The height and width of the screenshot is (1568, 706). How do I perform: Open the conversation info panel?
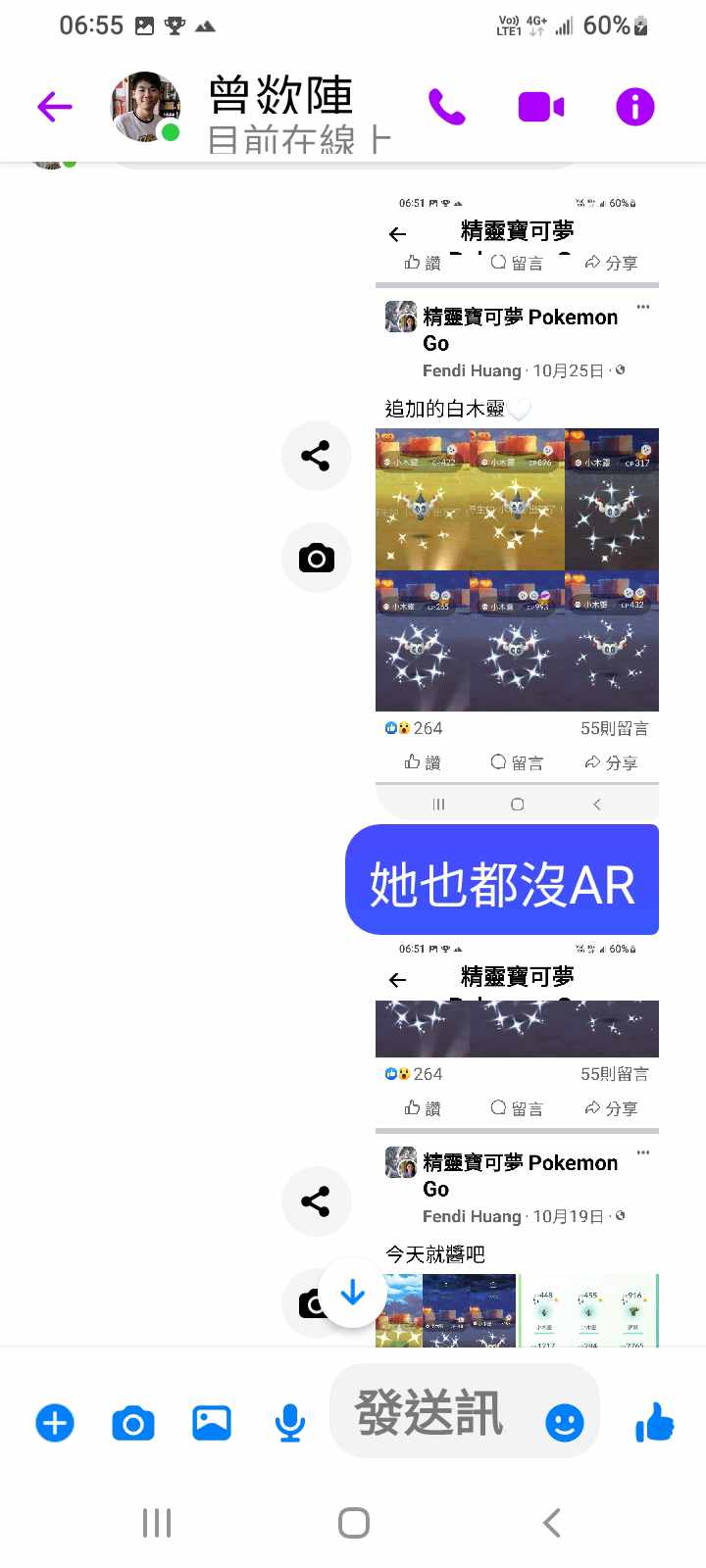point(634,107)
